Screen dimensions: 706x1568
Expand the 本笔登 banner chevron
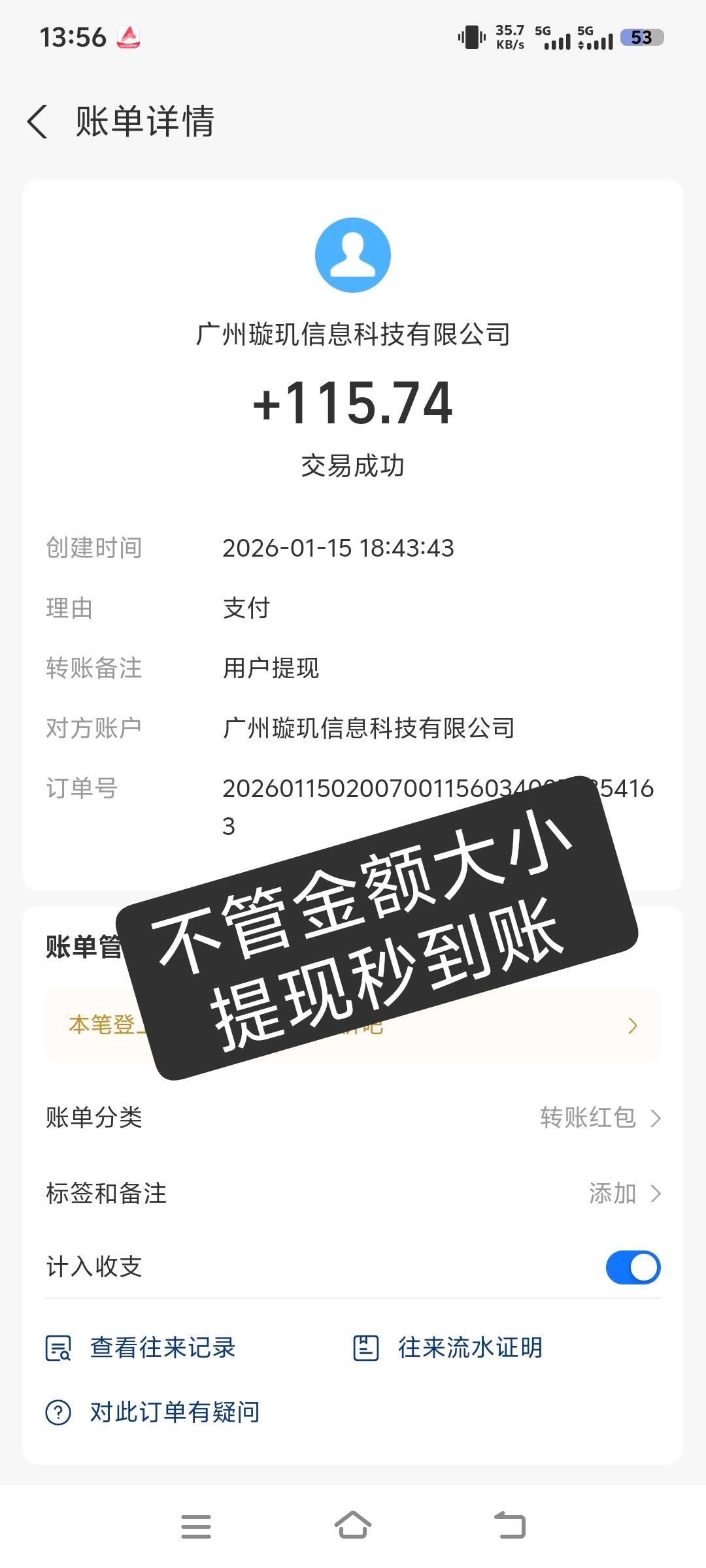632,1026
